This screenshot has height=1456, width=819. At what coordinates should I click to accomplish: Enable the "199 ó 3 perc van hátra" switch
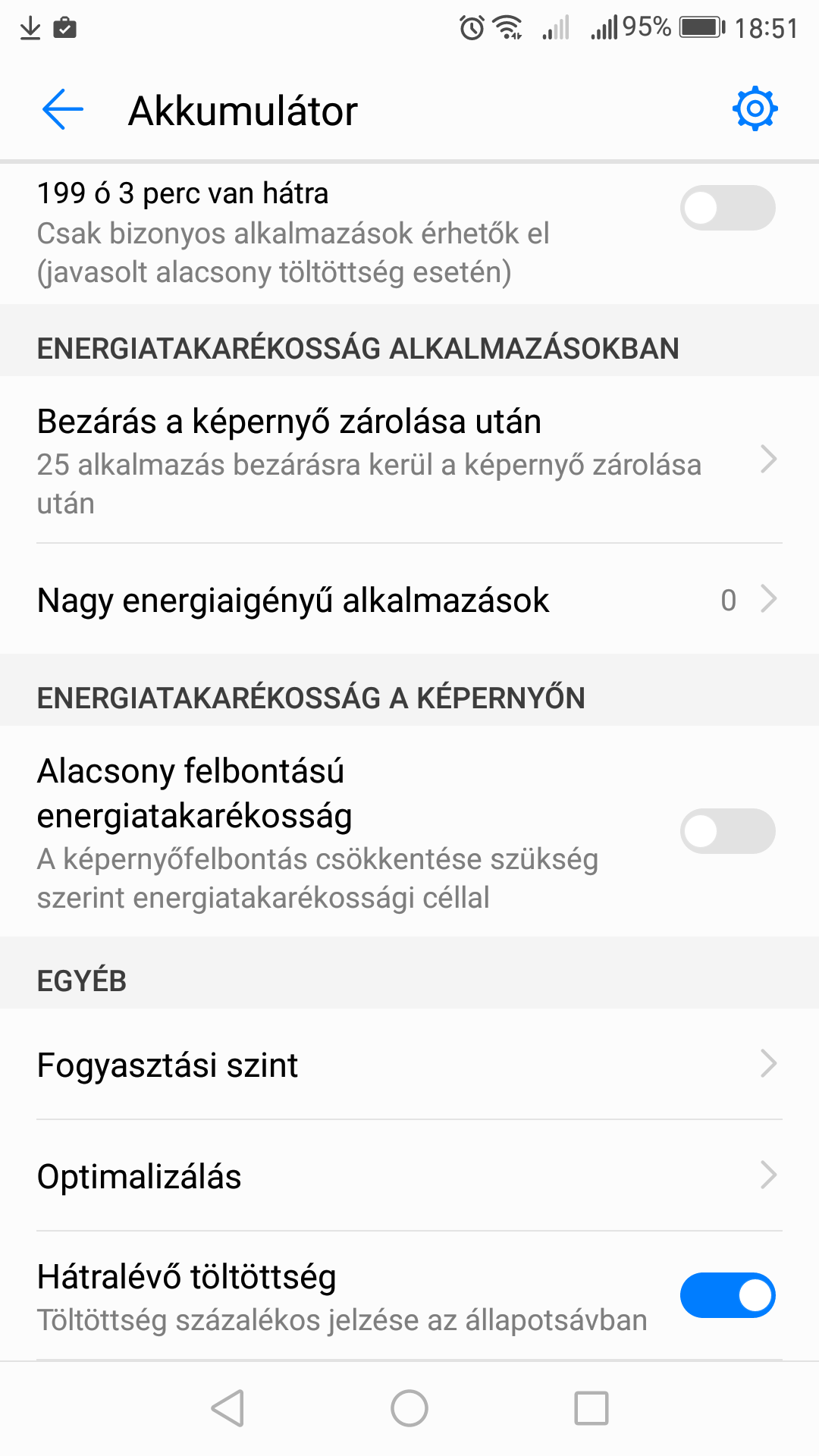tap(727, 208)
